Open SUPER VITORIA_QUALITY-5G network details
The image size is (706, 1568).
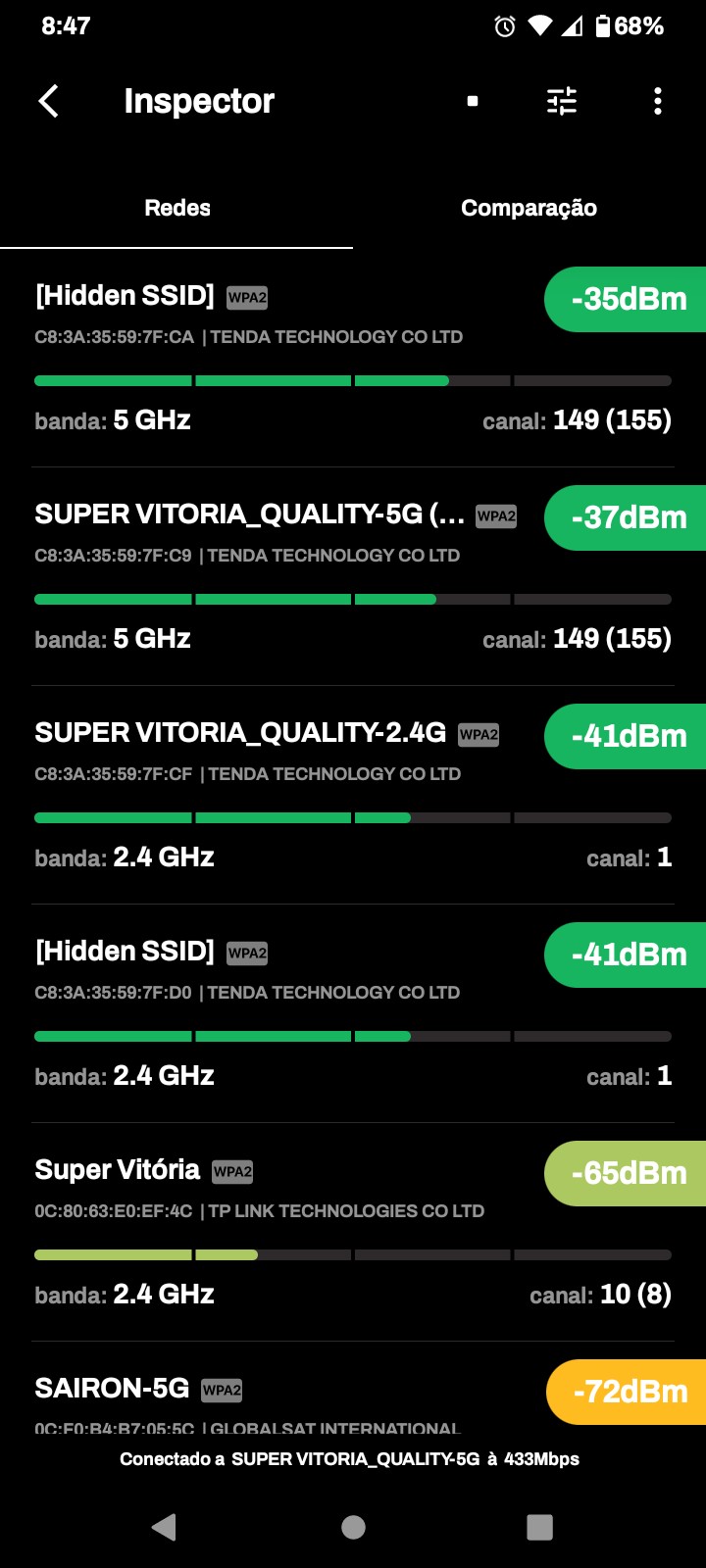tap(294, 576)
